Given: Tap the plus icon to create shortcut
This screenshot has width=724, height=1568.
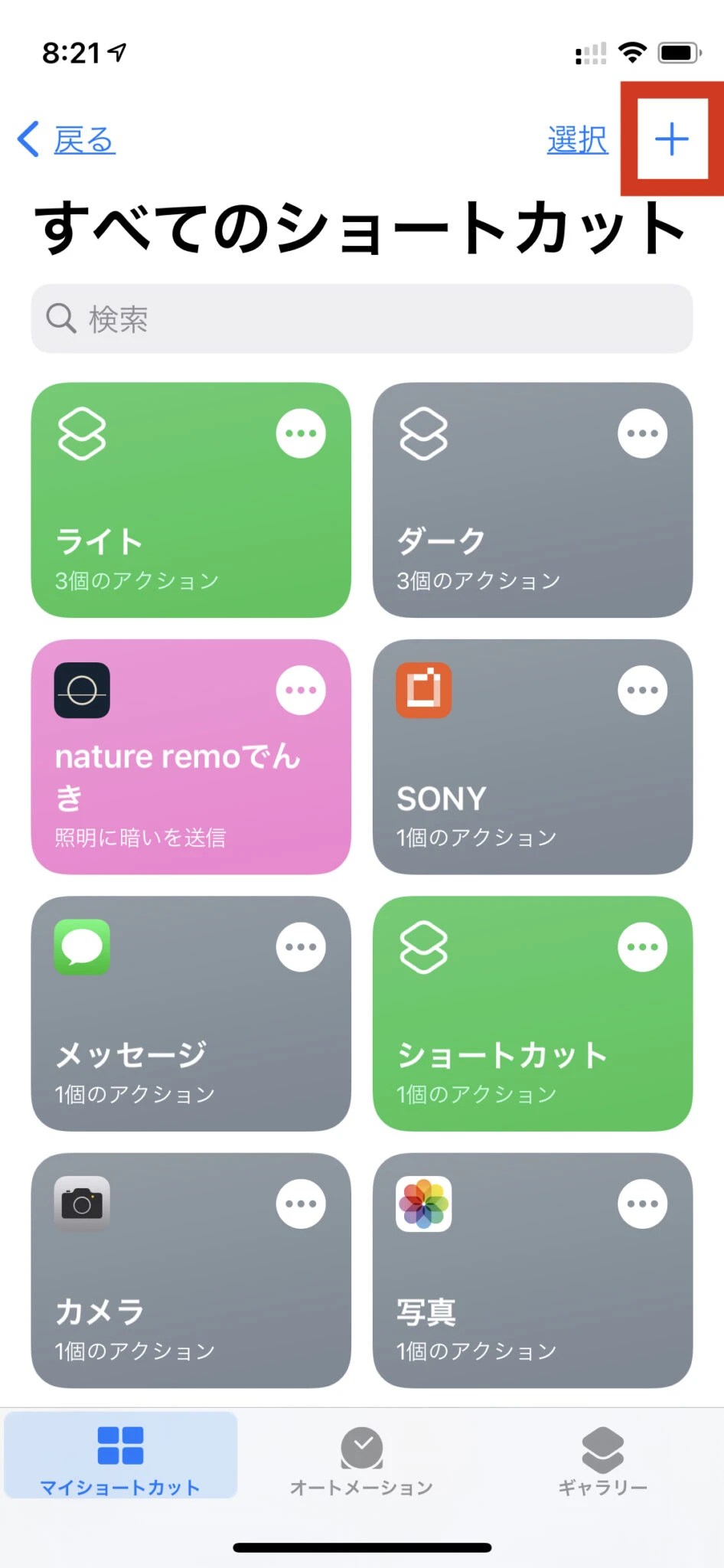Looking at the screenshot, I should pos(671,139).
